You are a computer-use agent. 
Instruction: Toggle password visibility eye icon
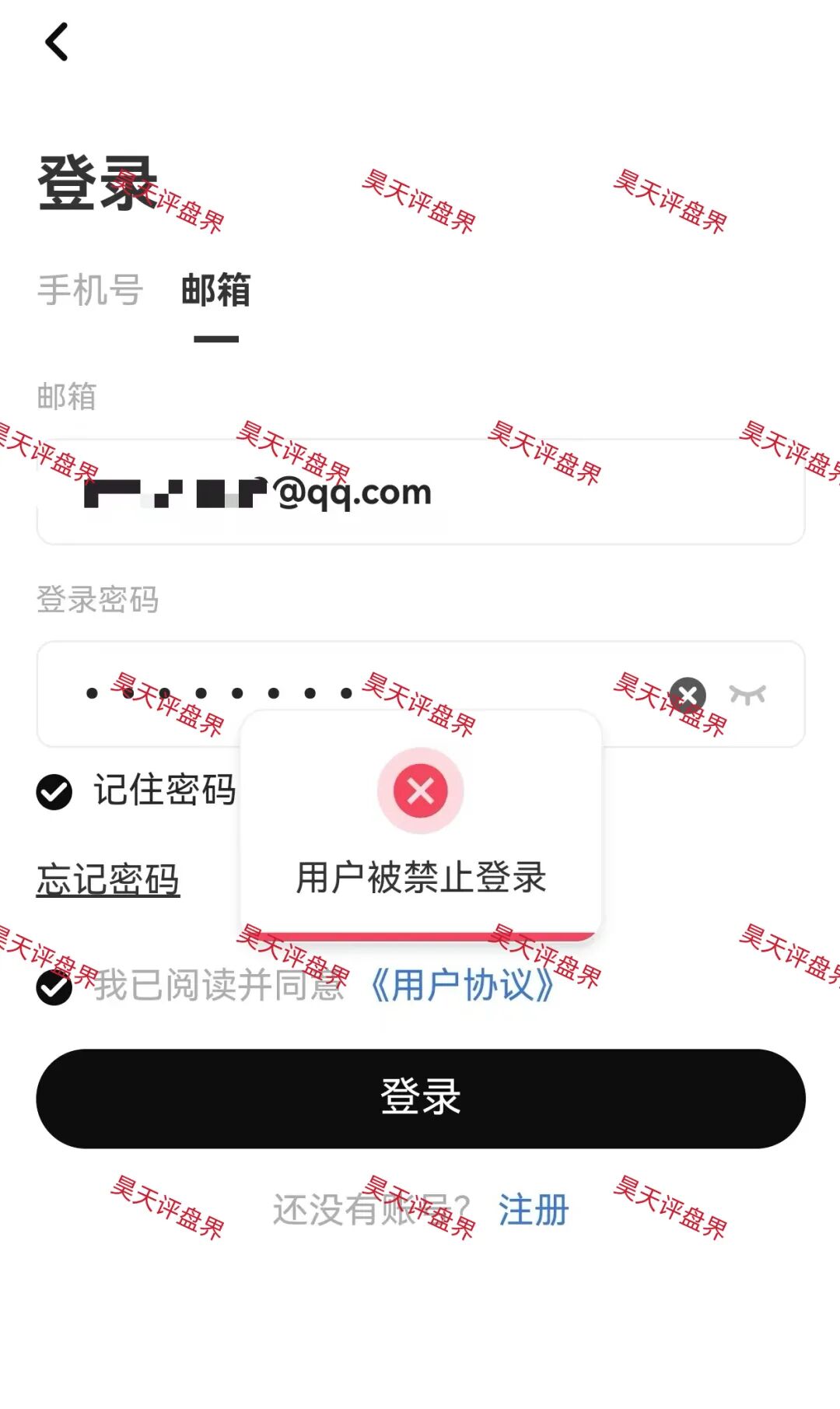pos(747,695)
